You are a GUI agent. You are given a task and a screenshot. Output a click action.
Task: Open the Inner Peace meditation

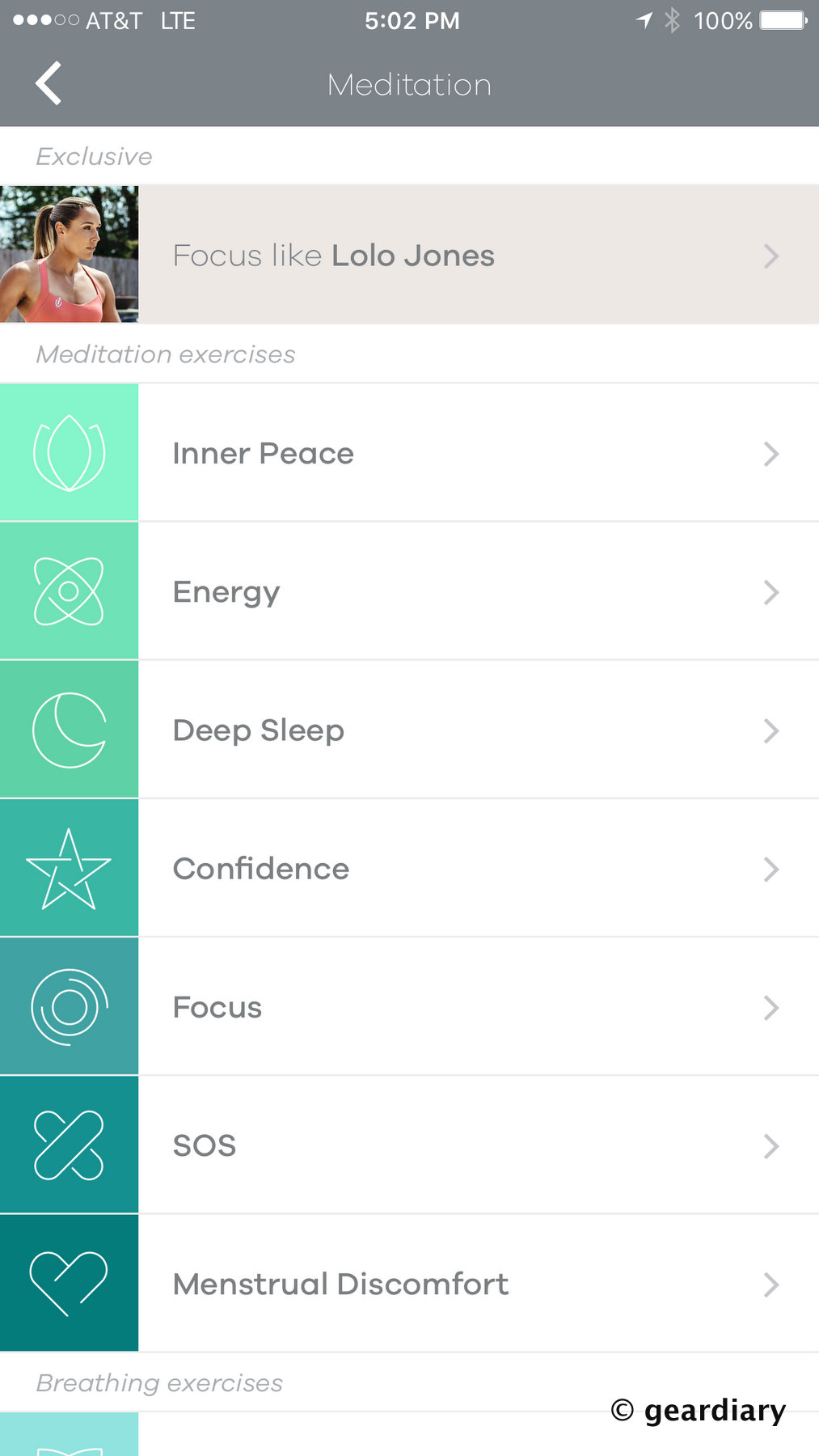click(409, 453)
